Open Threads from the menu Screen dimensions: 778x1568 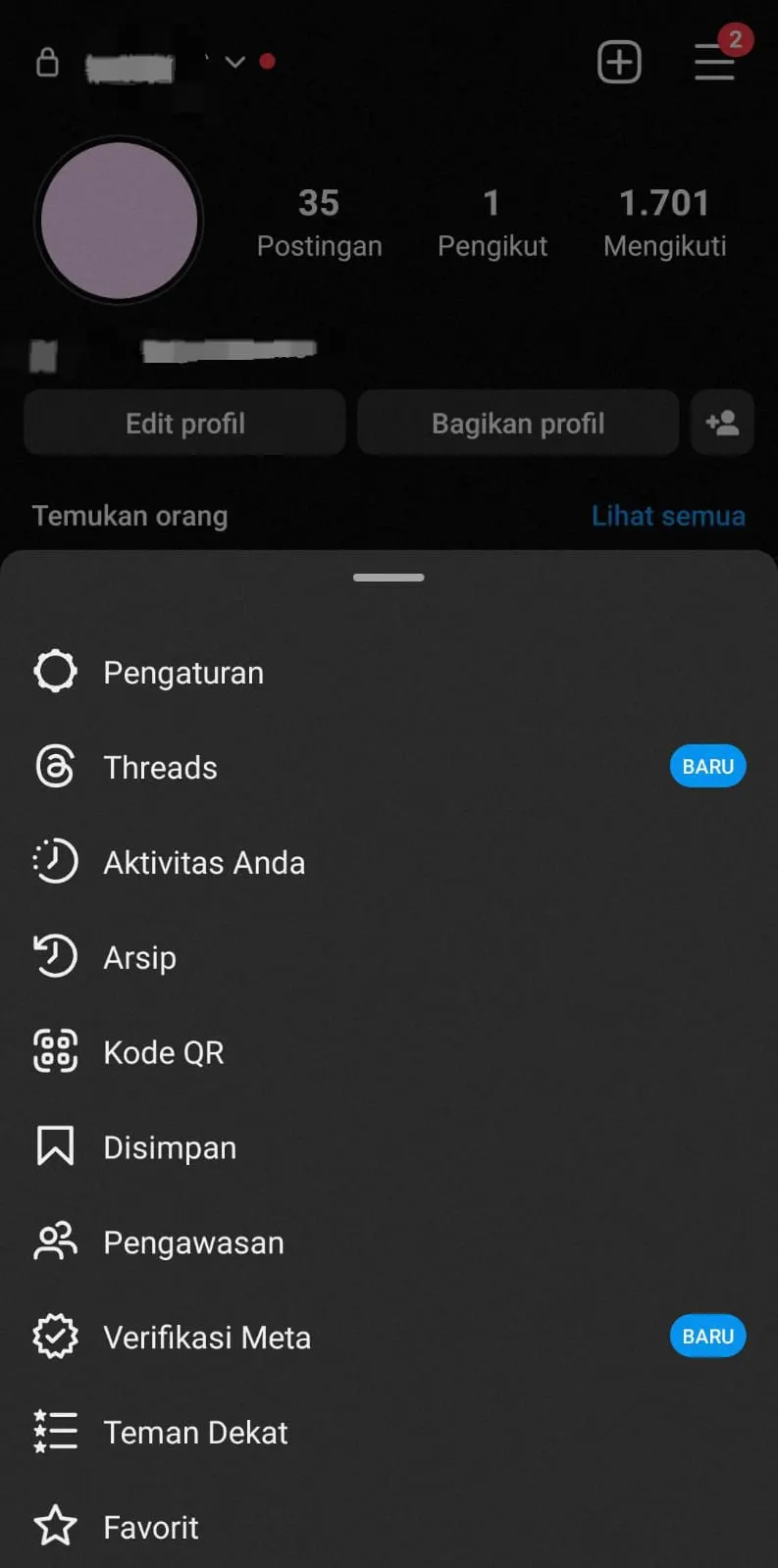coord(160,767)
